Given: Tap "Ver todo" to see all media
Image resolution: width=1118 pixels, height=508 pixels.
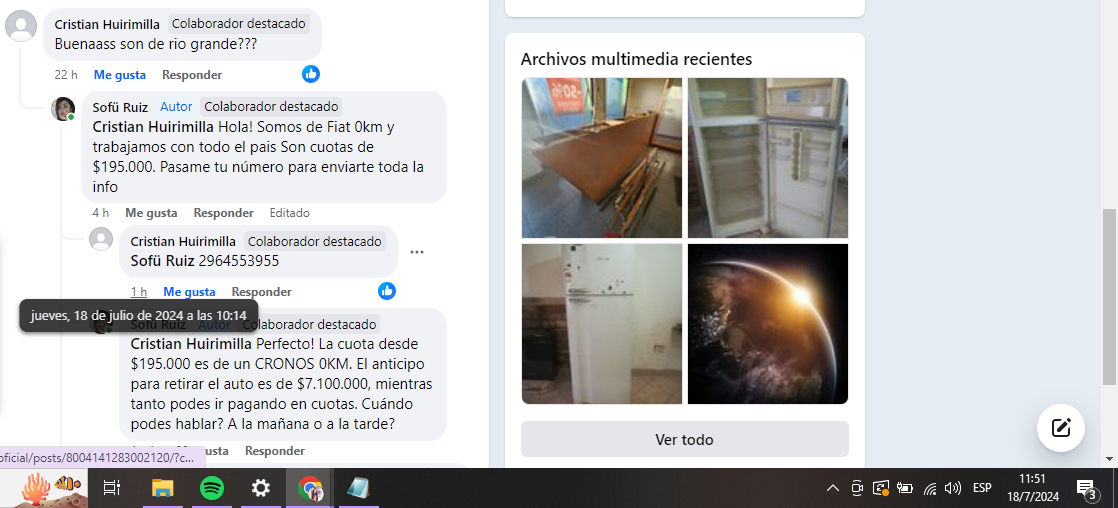Looking at the screenshot, I should (684, 440).
